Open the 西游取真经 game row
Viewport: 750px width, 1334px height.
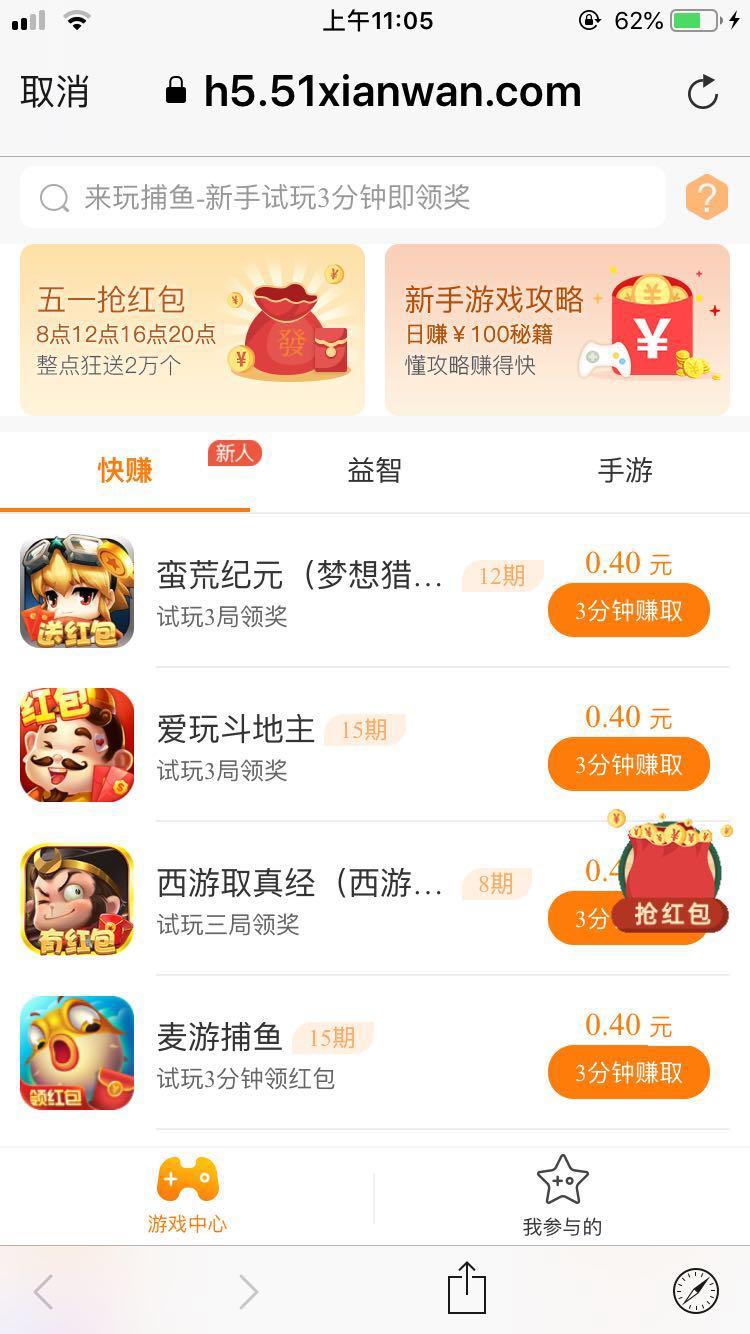pyautogui.click(x=300, y=898)
